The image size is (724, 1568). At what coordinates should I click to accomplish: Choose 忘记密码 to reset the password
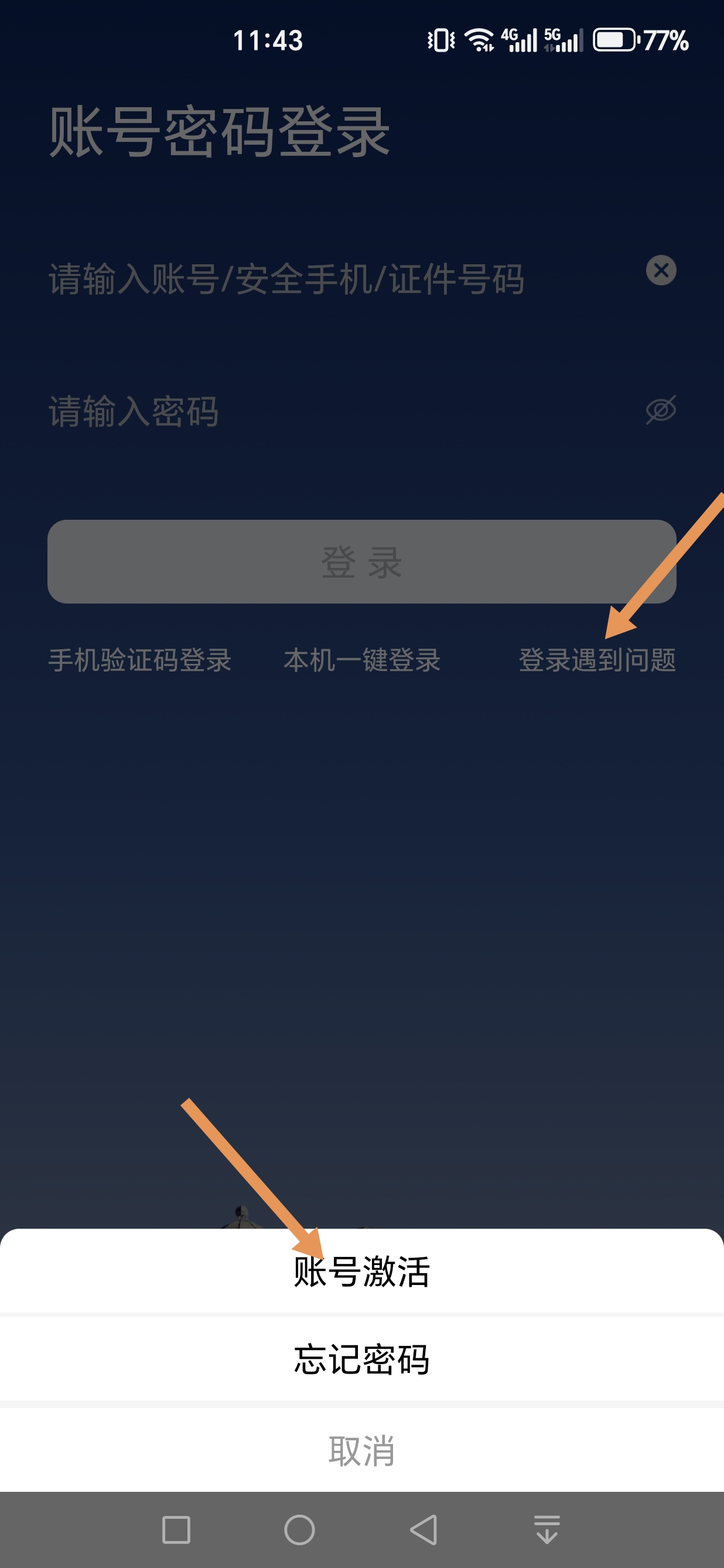tap(361, 1359)
